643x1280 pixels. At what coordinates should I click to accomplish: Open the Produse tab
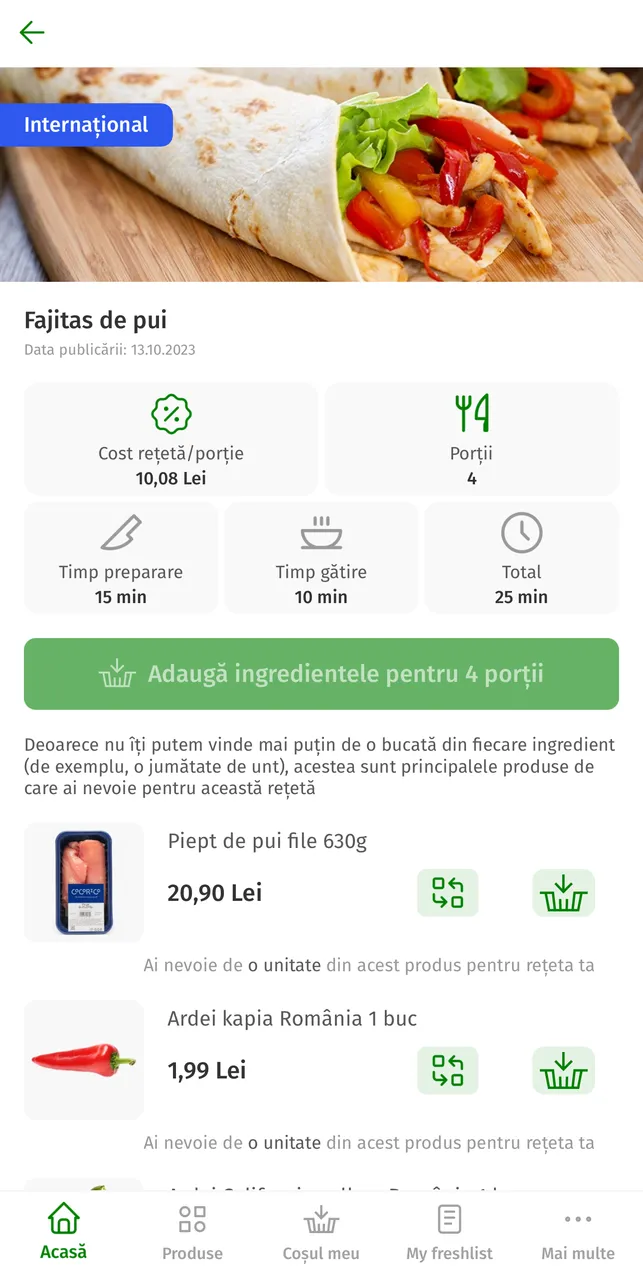[192, 1232]
